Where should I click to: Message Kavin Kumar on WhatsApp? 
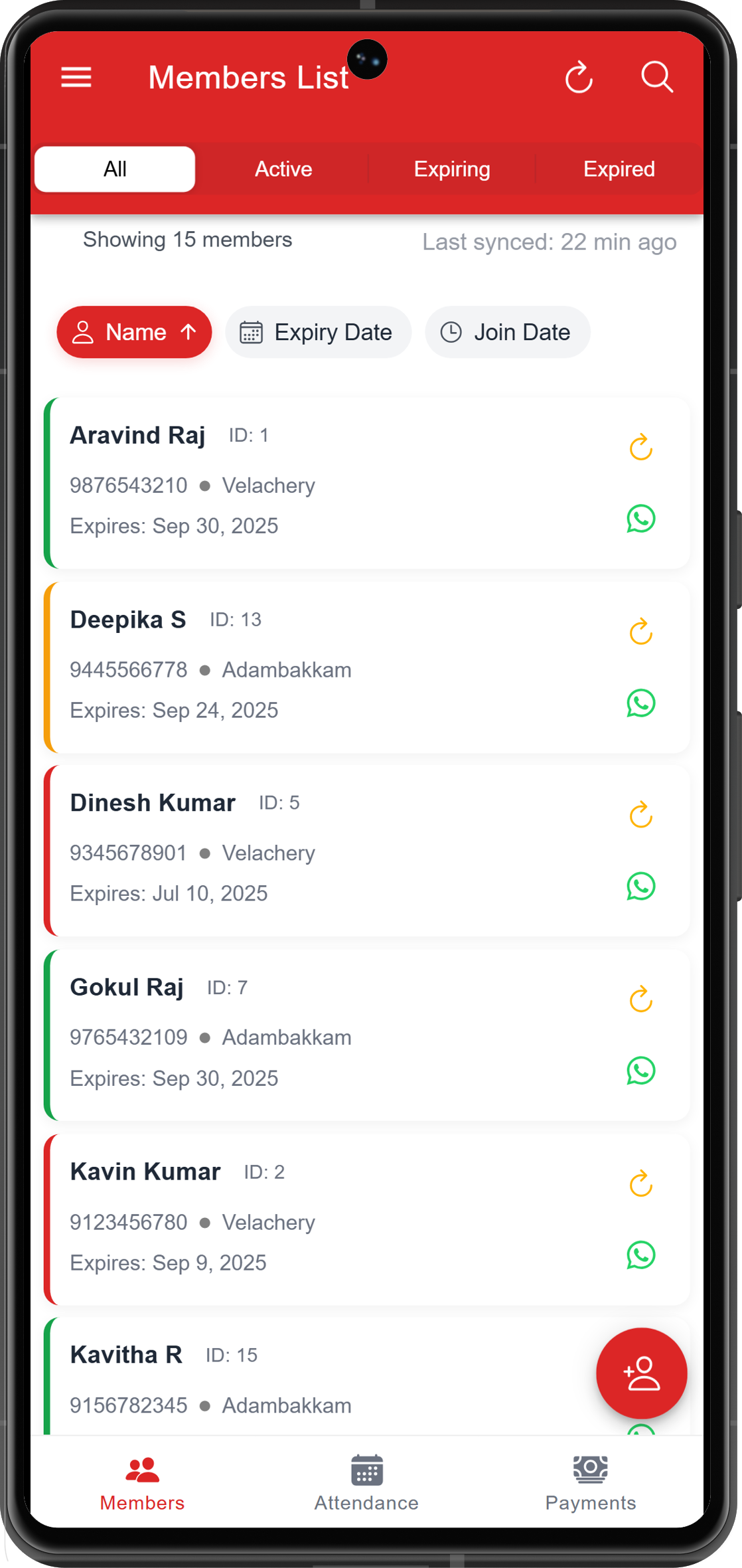click(640, 1255)
